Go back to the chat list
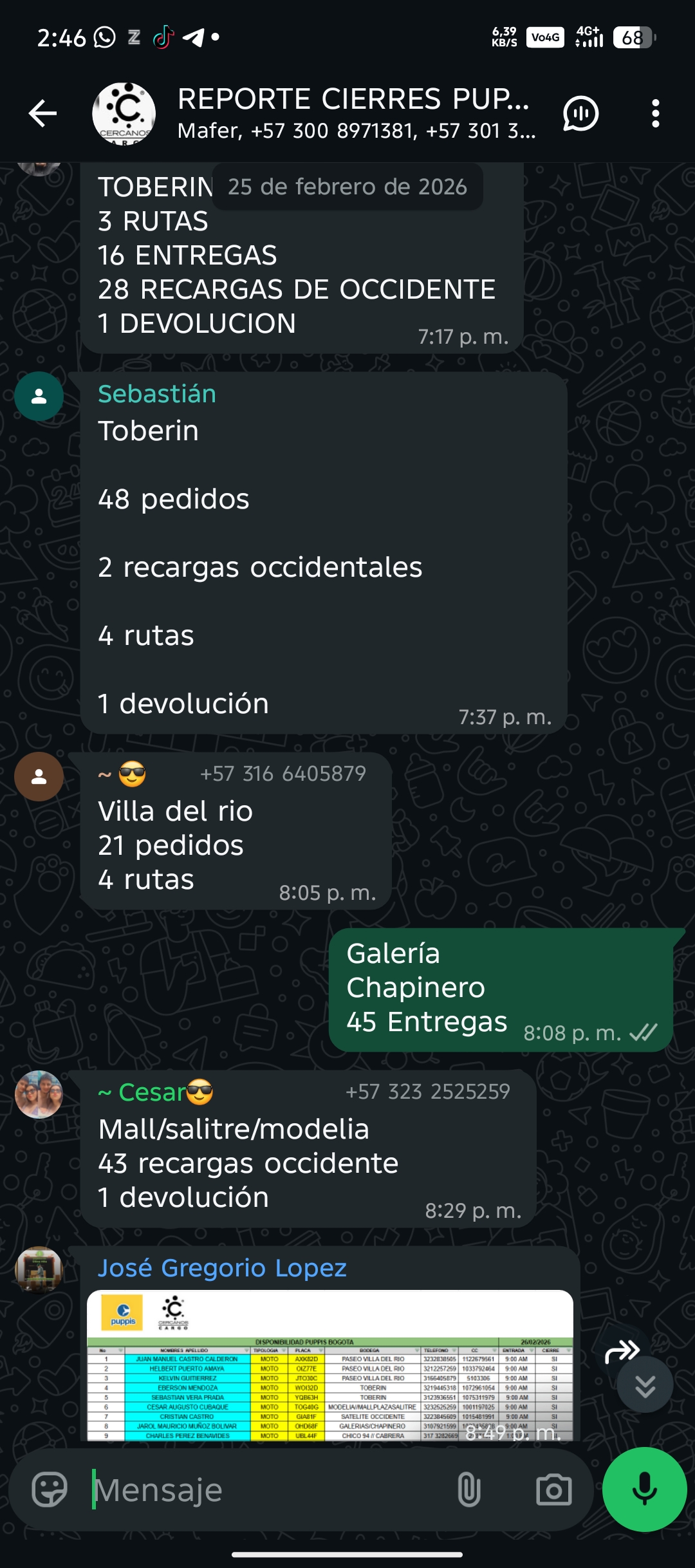This screenshot has height=1568, width=695. click(43, 114)
